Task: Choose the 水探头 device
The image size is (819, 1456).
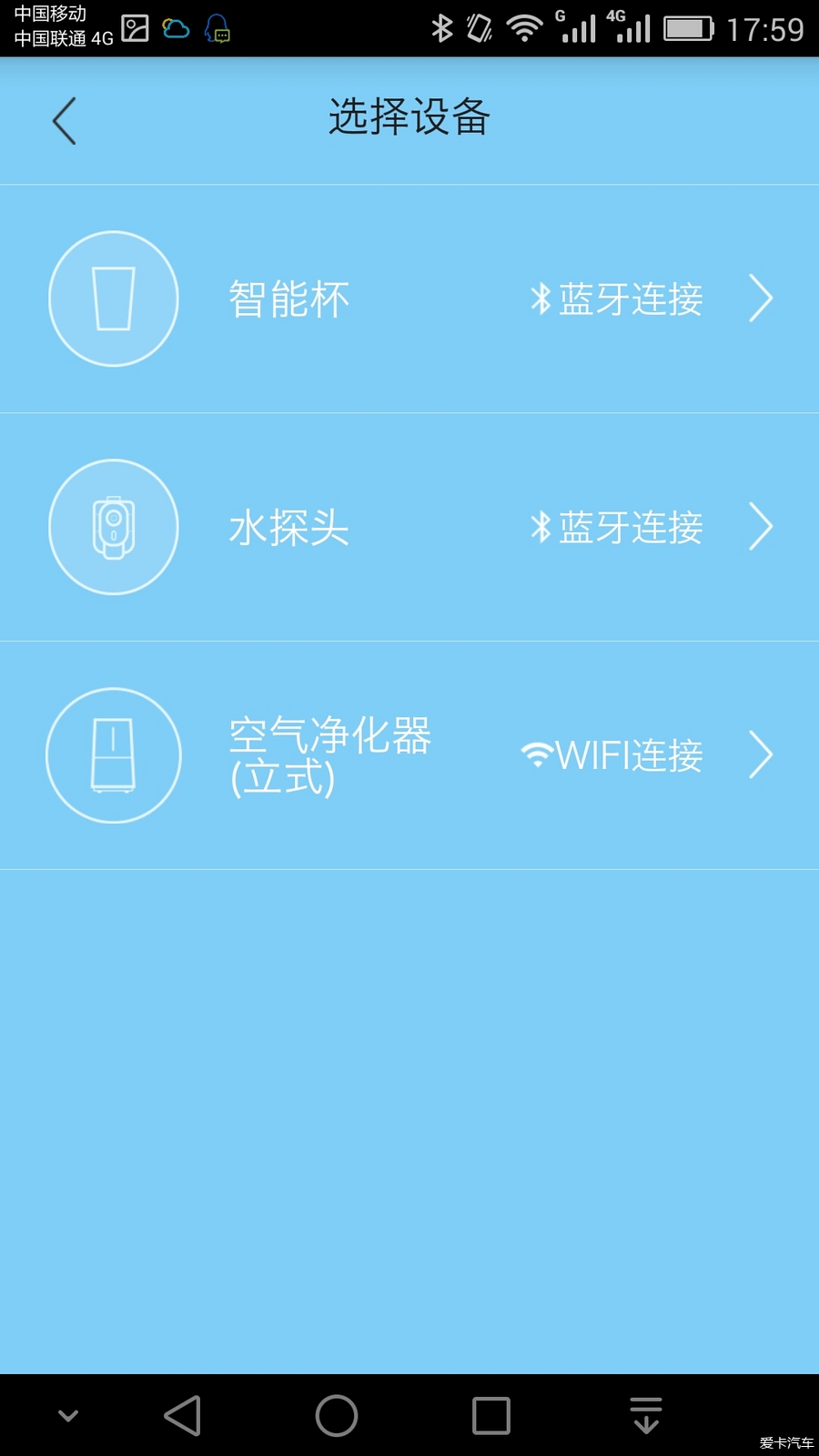Action: (x=409, y=528)
